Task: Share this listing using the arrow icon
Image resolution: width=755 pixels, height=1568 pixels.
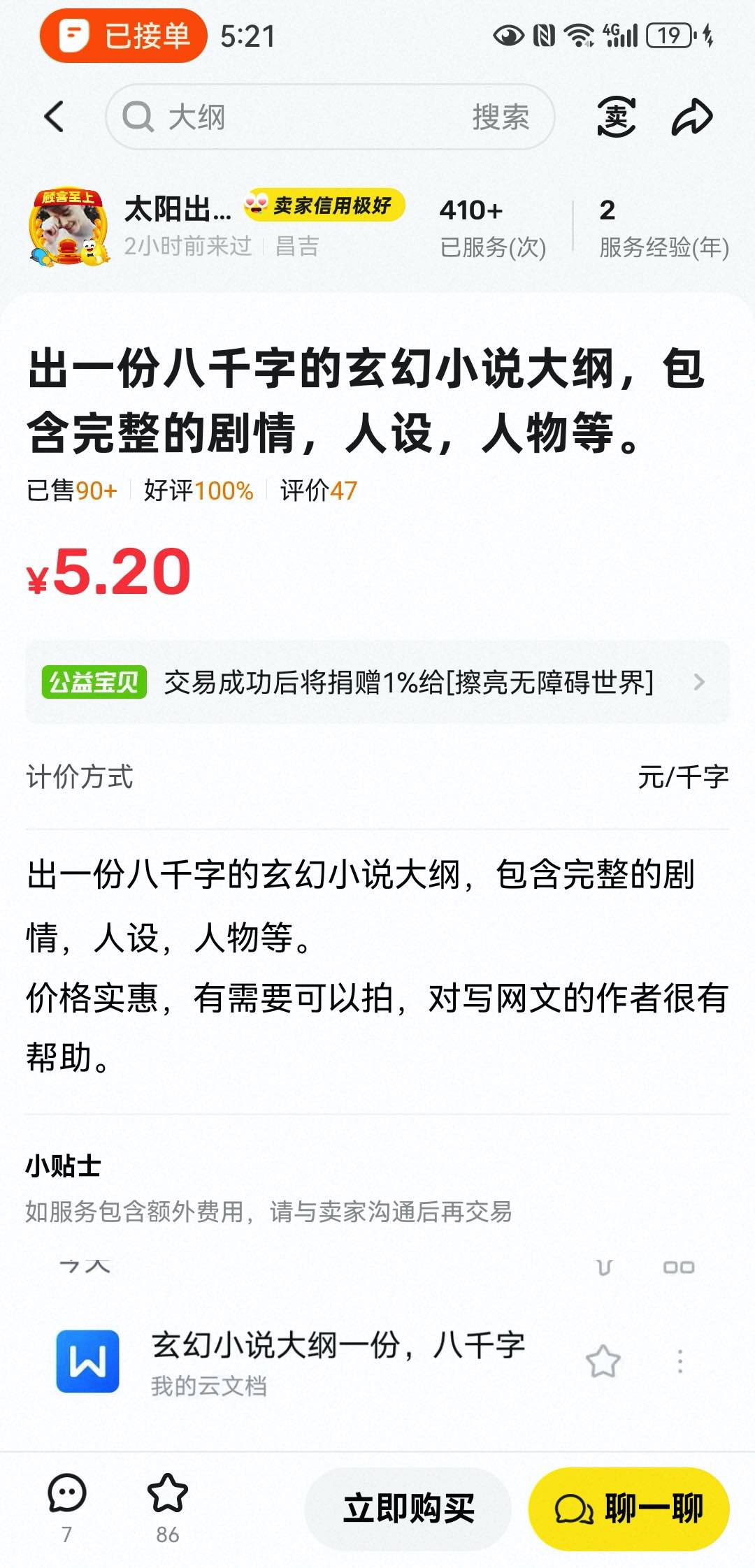Action: click(692, 117)
